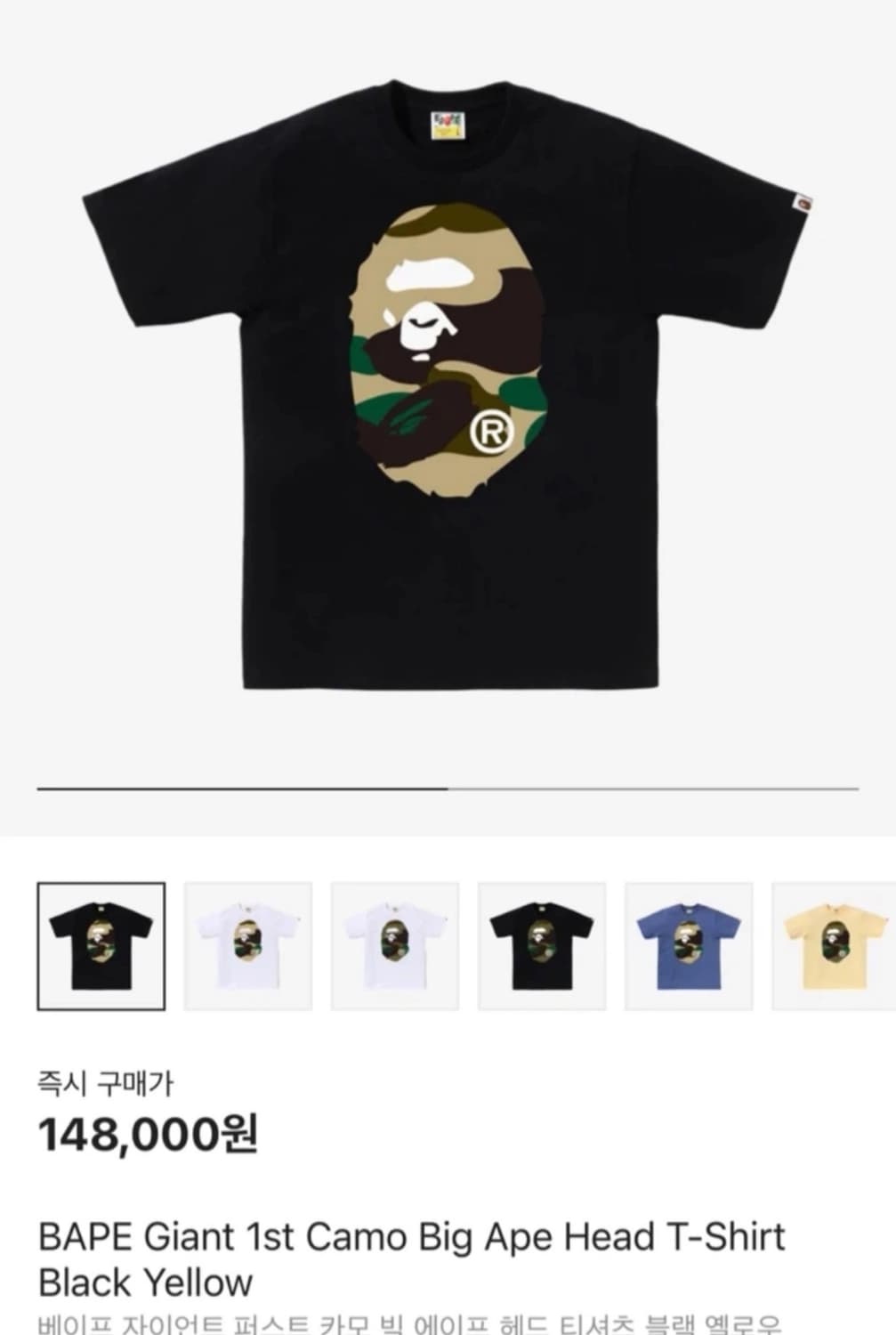896x1335 pixels.
Task: Click the BAPE neck label in the photo
Action: point(447,125)
